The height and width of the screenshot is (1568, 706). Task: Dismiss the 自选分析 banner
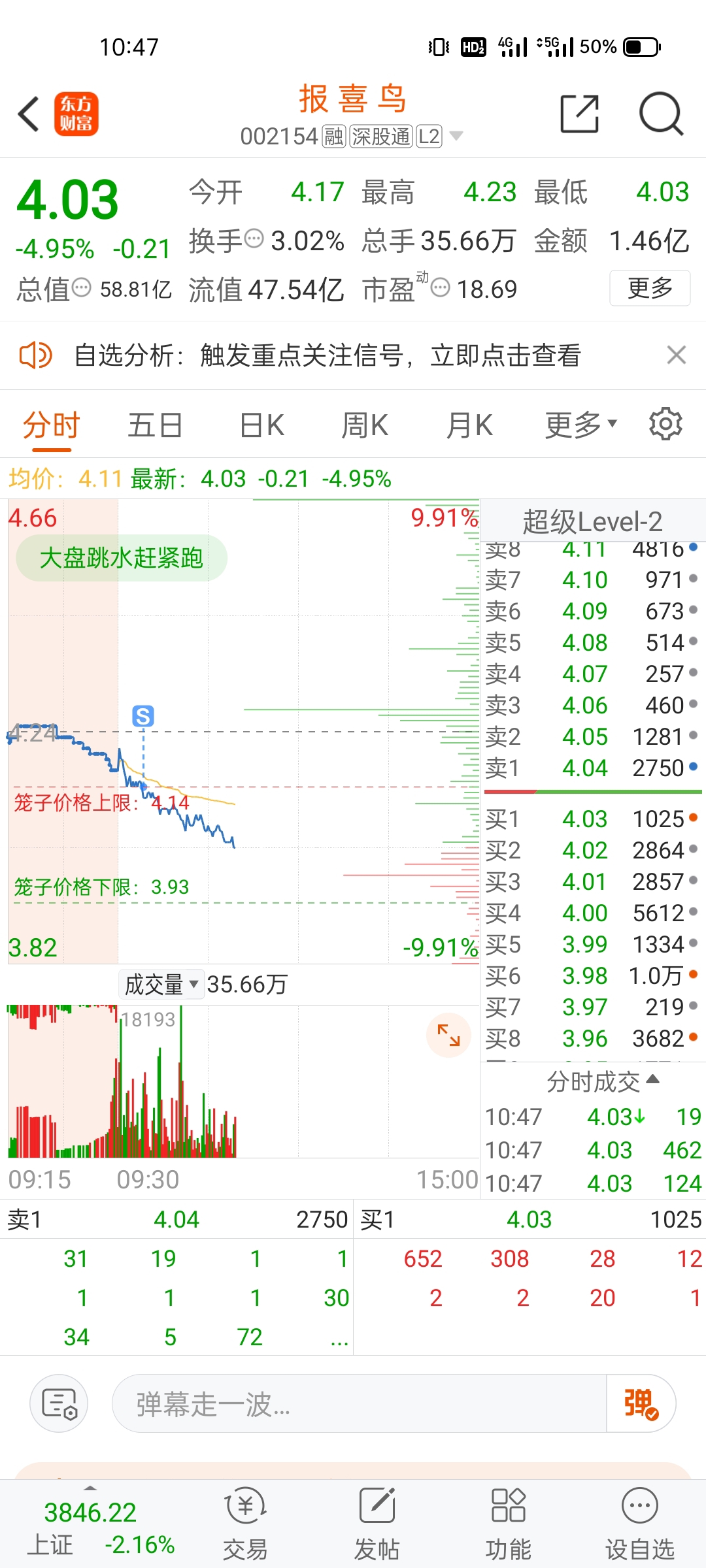coord(676,355)
